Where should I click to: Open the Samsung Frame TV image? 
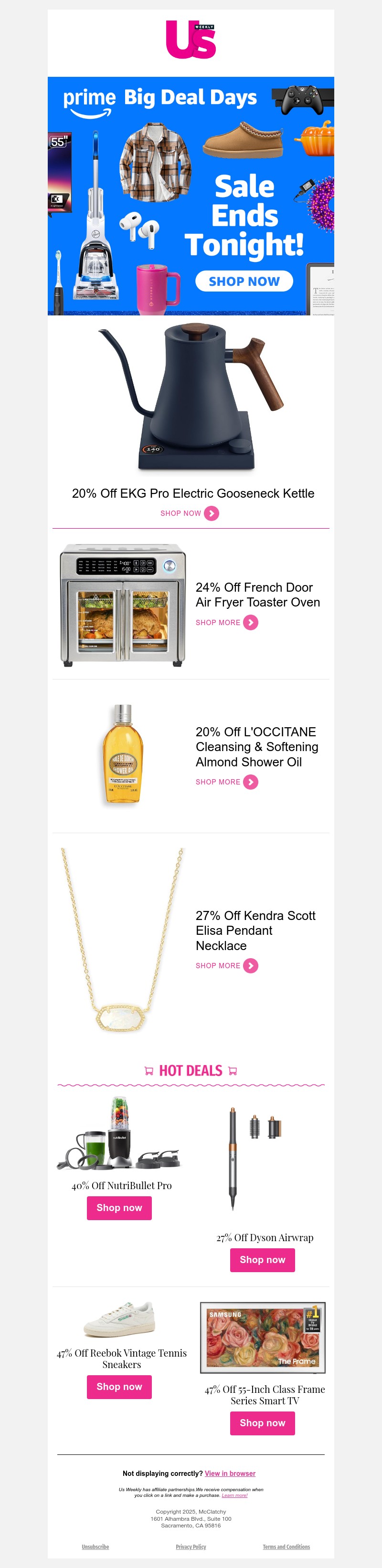click(263, 1338)
